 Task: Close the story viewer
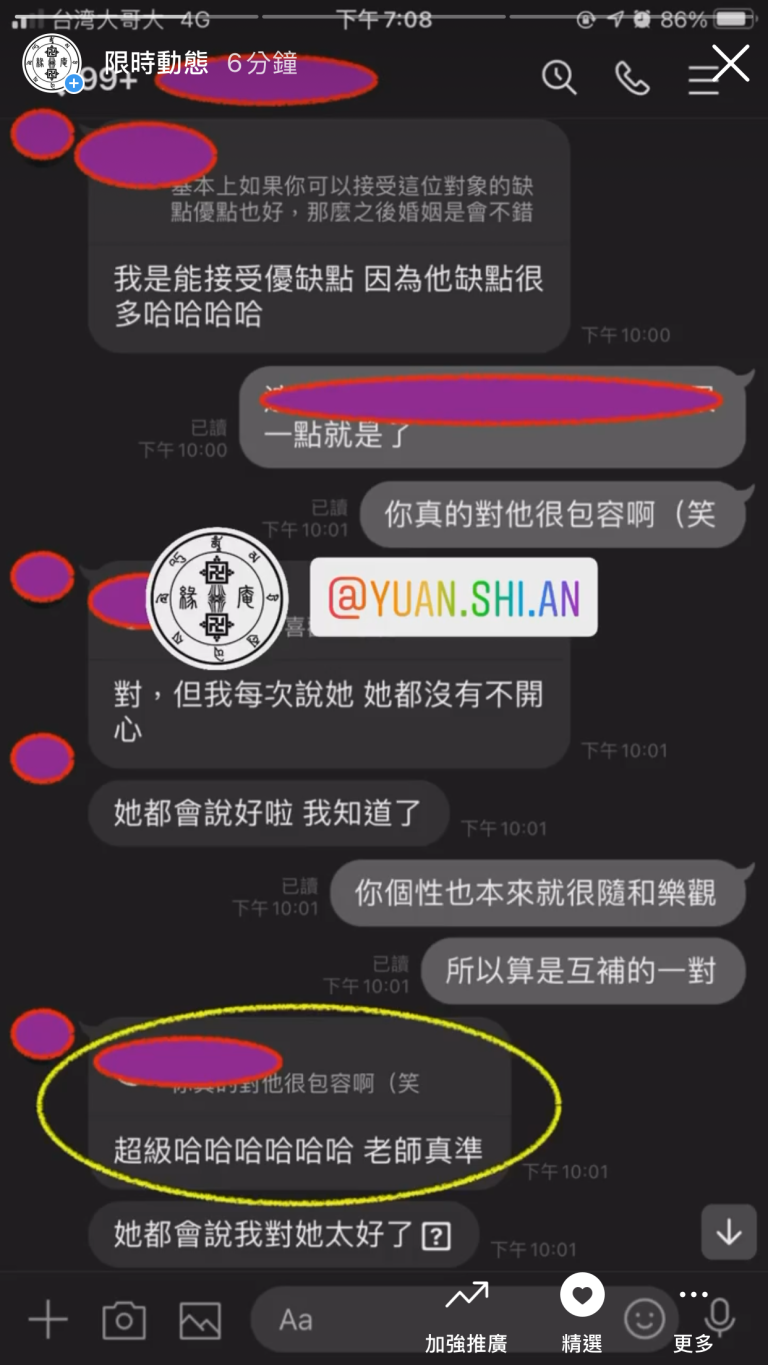pos(731,63)
